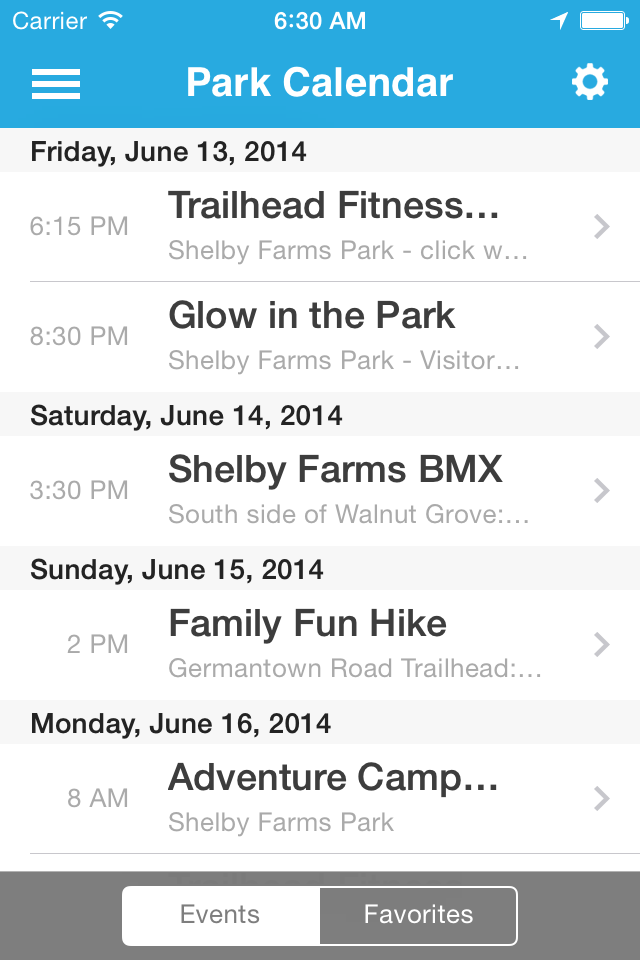Open the hamburger menu
The image size is (640, 960).
click(x=56, y=84)
